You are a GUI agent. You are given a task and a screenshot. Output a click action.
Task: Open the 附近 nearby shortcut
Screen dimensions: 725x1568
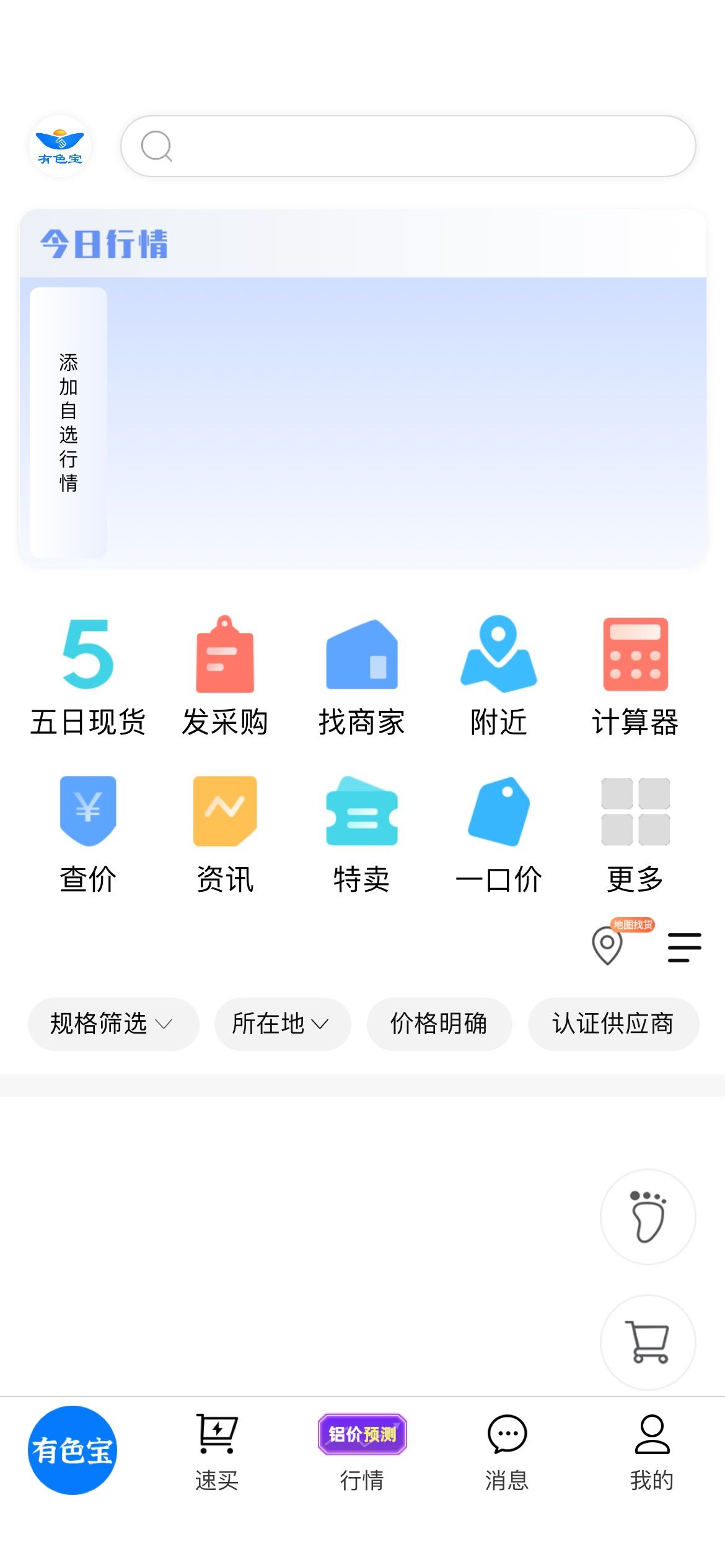pyautogui.click(x=499, y=676)
